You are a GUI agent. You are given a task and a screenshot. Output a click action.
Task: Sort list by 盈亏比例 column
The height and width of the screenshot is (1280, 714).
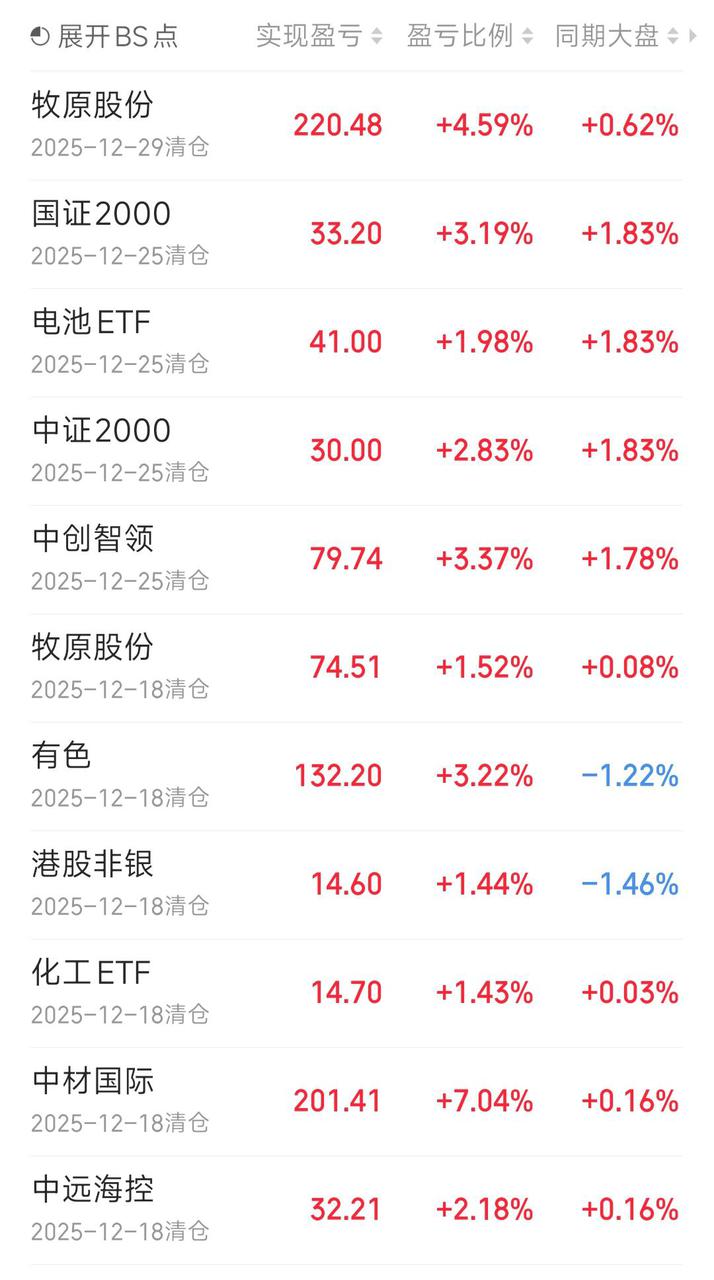pos(468,37)
